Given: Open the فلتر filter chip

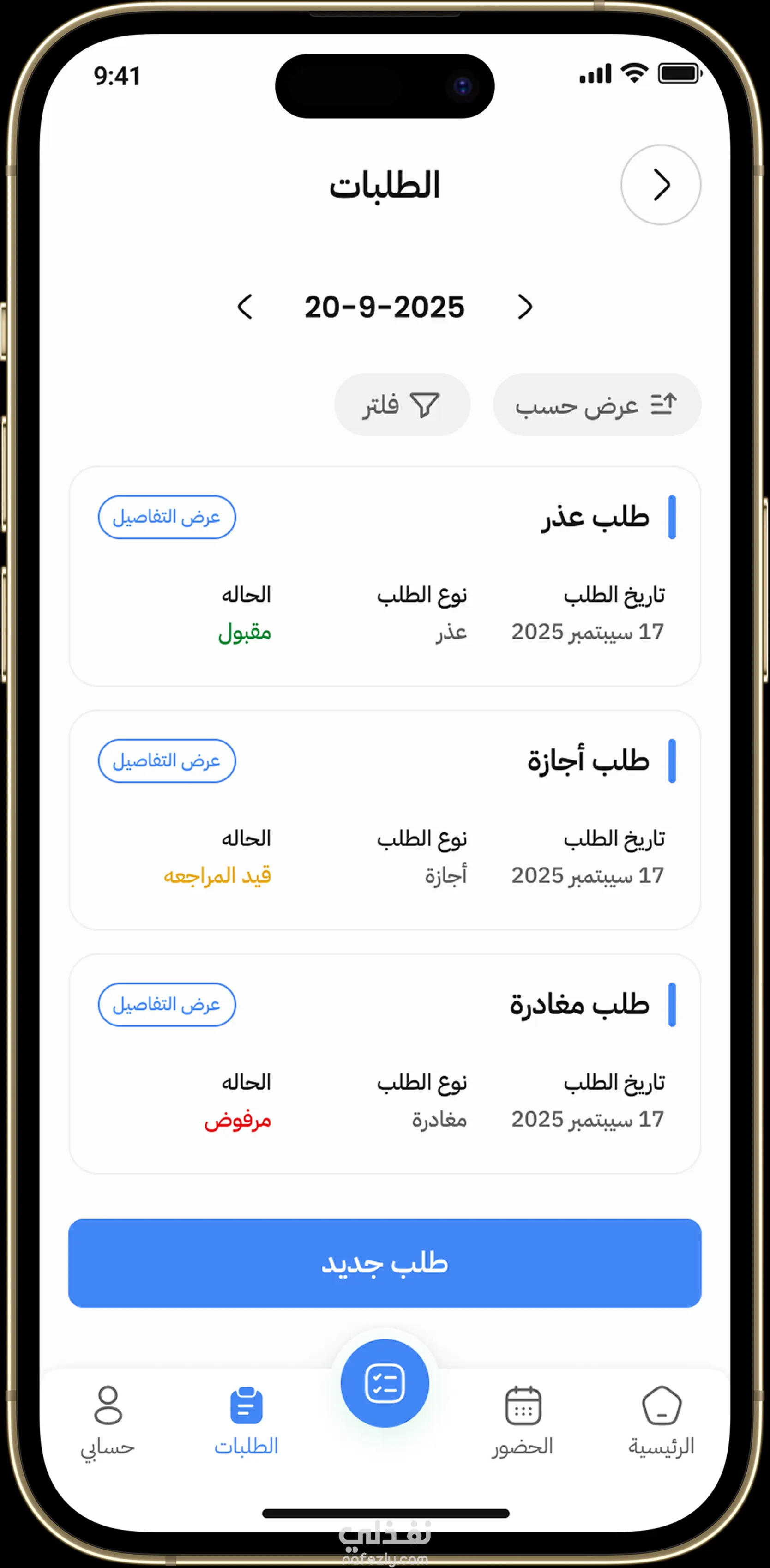Looking at the screenshot, I should pyautogui.click(x=402, y=405).
